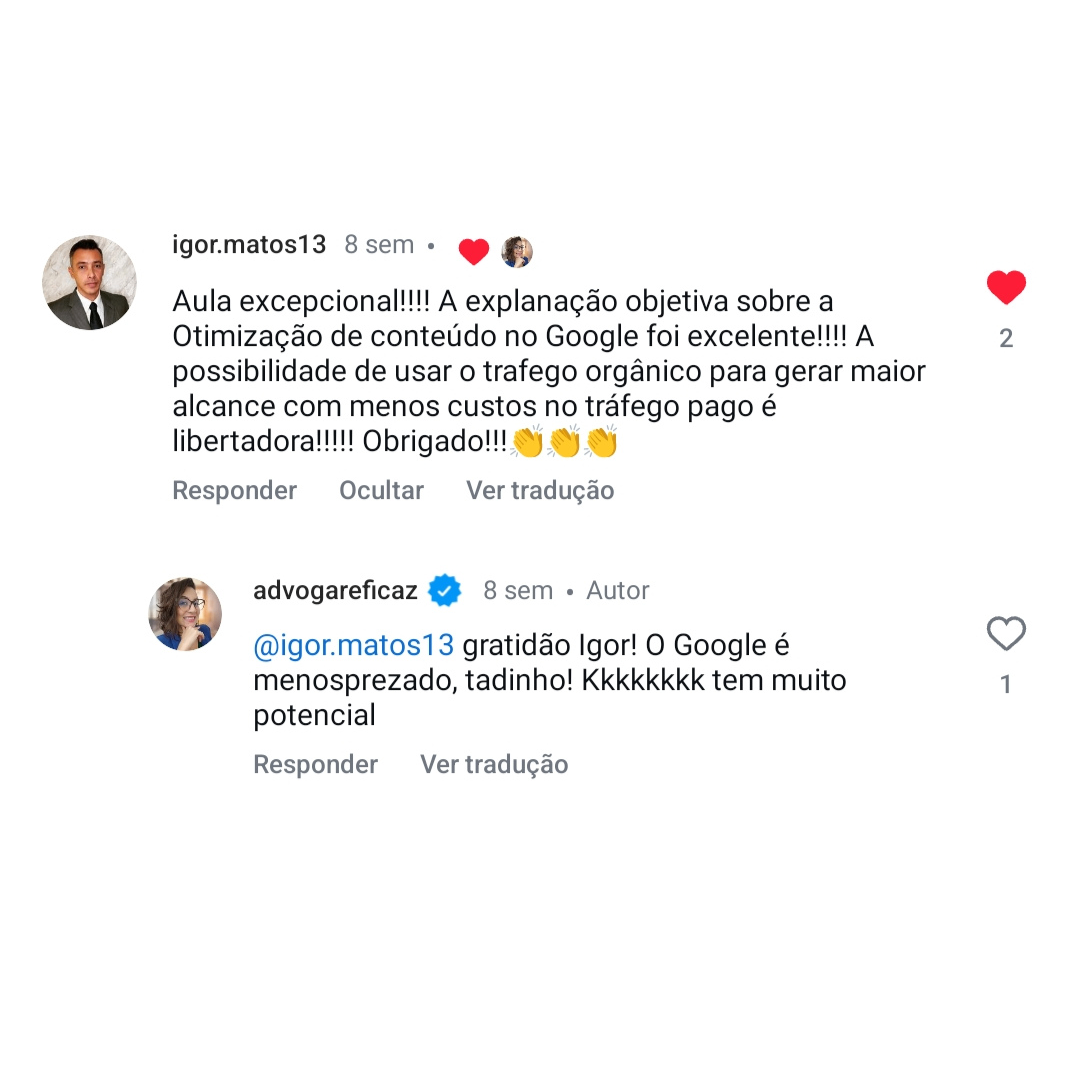The width and height of the screenshot is (1080, 1080).
Task: Open igor.matos13's profile picture
Action: pos(89,283)
